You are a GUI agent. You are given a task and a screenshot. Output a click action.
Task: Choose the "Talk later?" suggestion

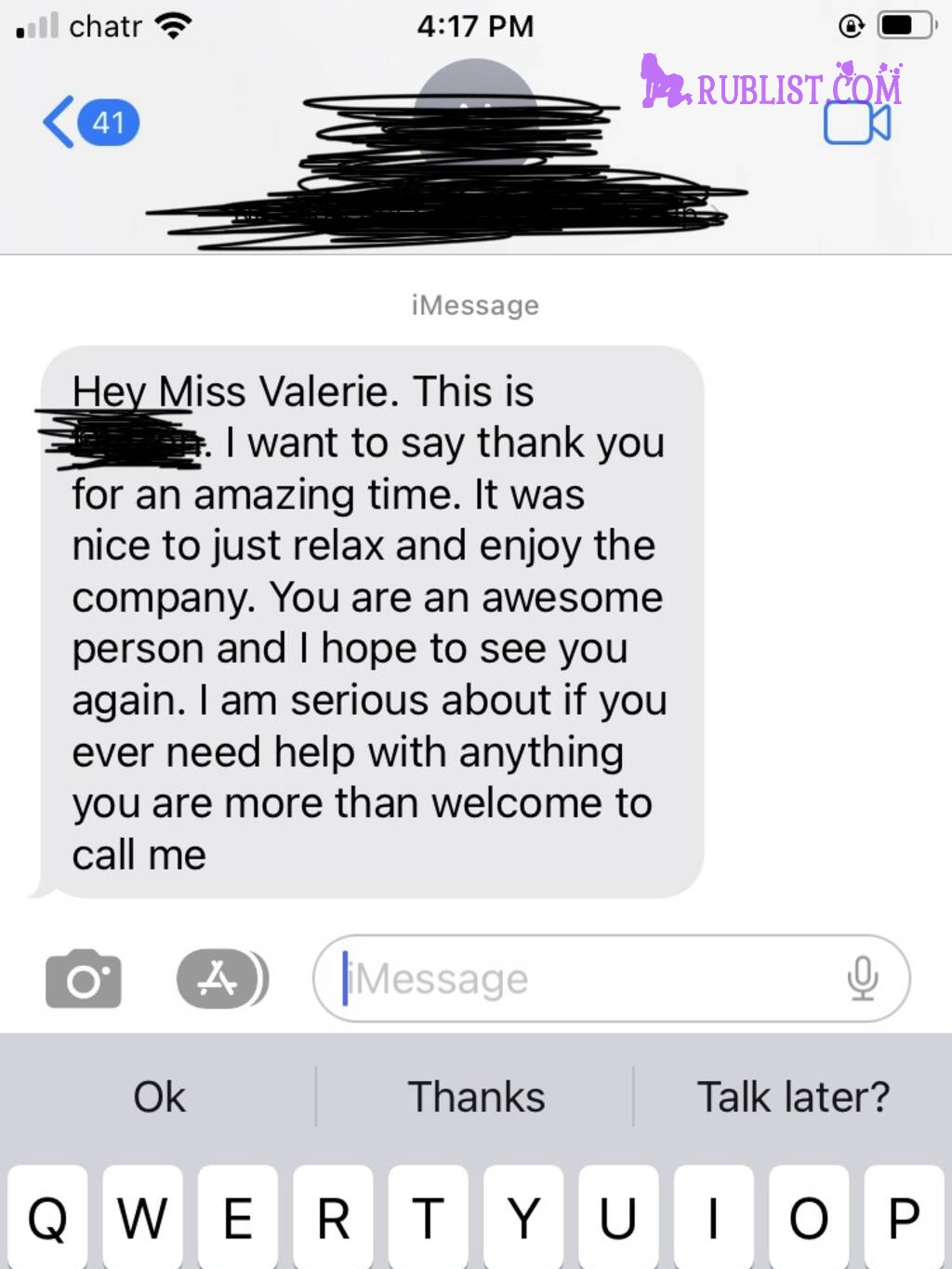(793, 1097)
